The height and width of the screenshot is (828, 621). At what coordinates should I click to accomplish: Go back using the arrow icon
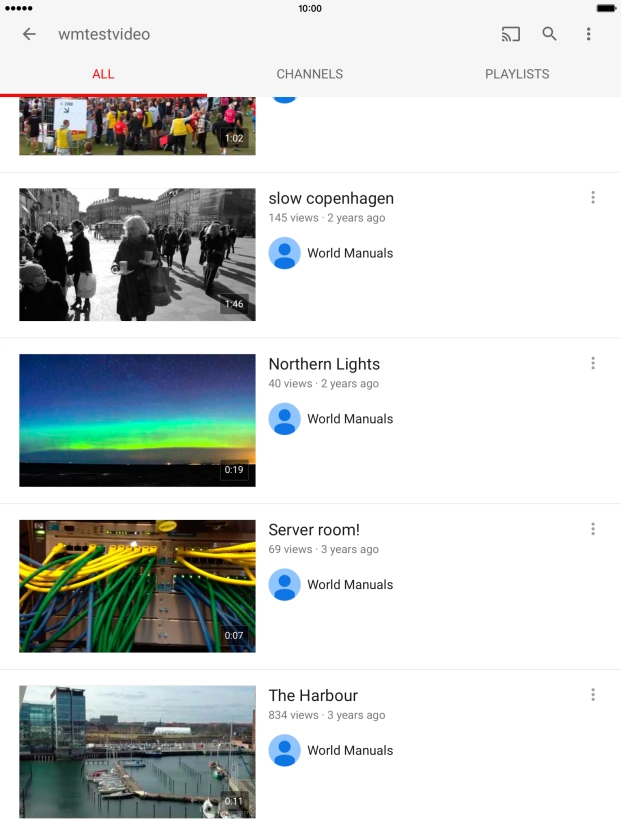click(29, 34)
